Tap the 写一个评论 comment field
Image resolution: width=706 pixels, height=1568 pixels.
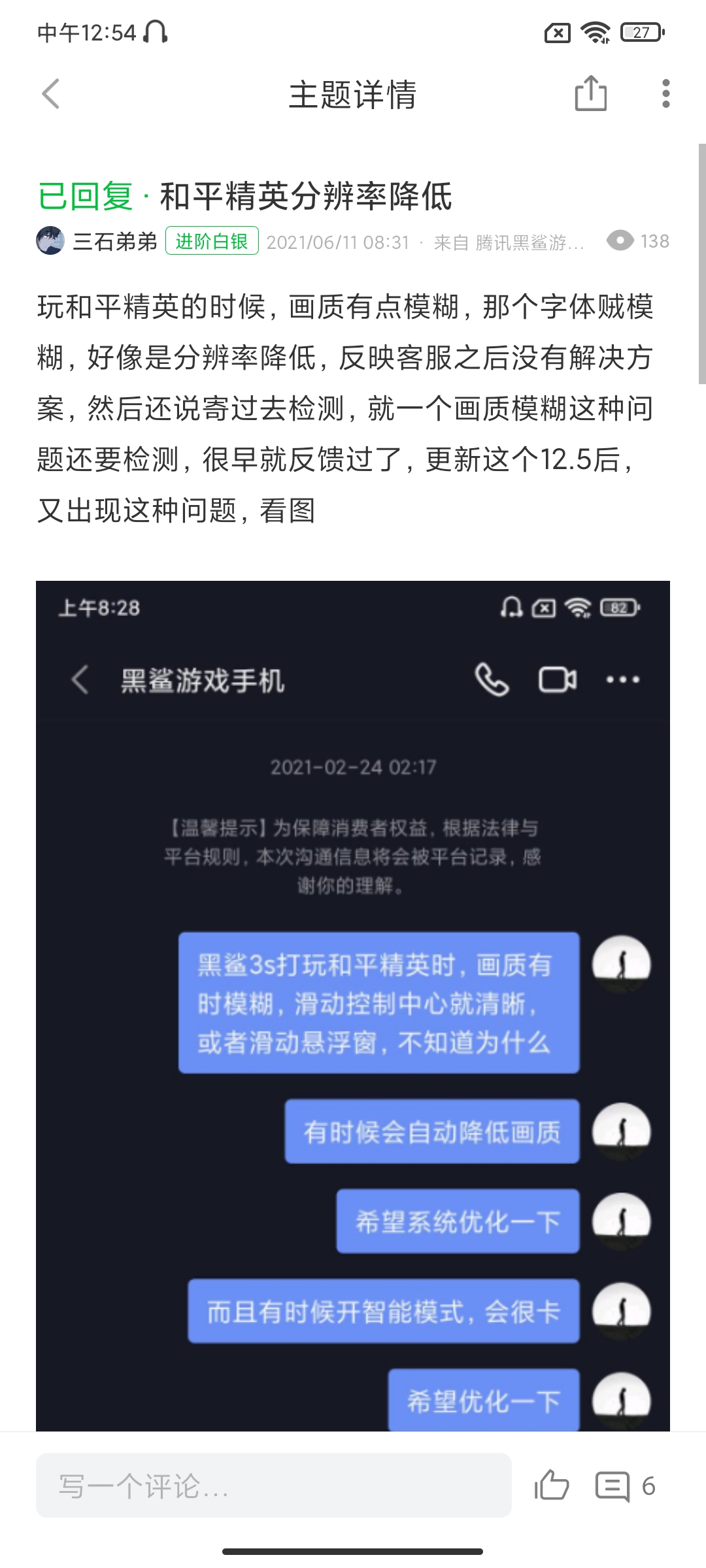274,1485
